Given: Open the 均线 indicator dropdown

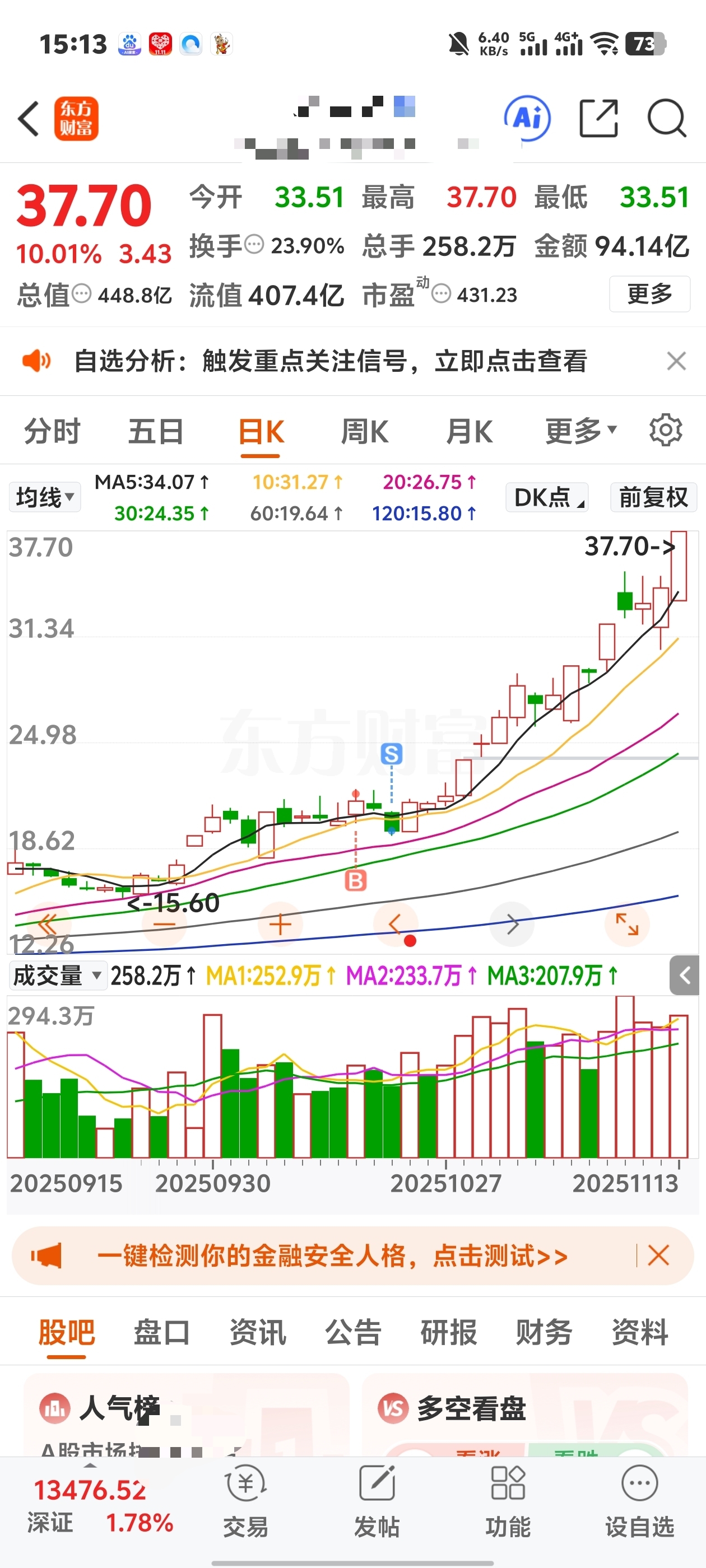Looking at the screenshot, I should pyautogui.click(x=44, y=497).
